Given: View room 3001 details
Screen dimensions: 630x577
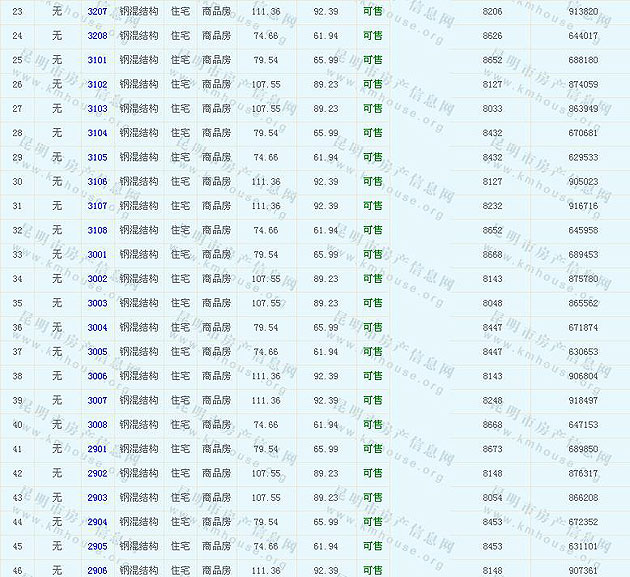Looking at the screenshot, I should coord(97,255).
